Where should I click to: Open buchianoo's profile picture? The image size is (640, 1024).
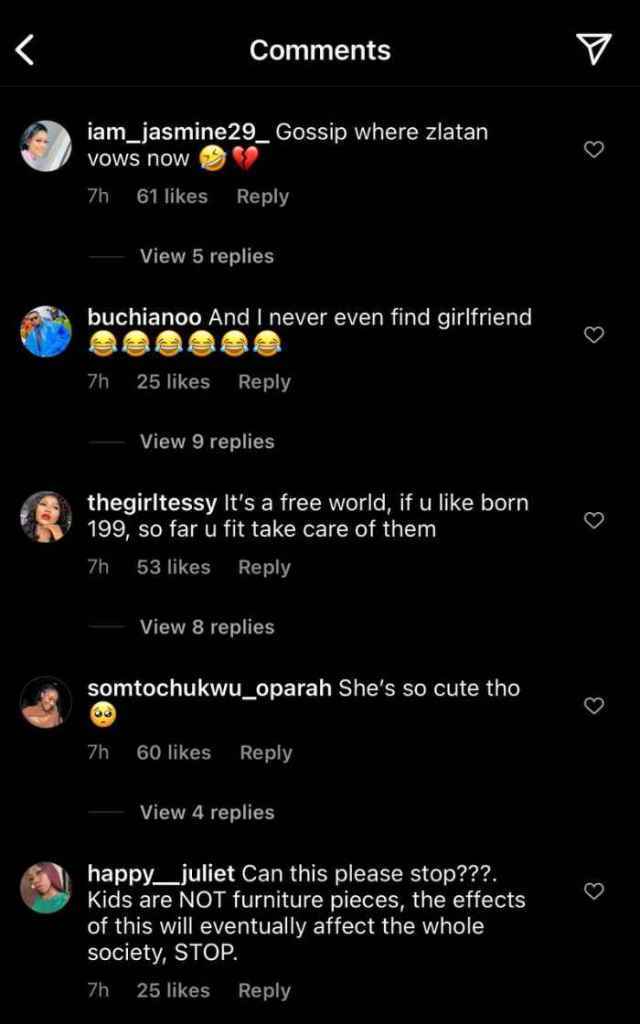(x=46, y=331)
